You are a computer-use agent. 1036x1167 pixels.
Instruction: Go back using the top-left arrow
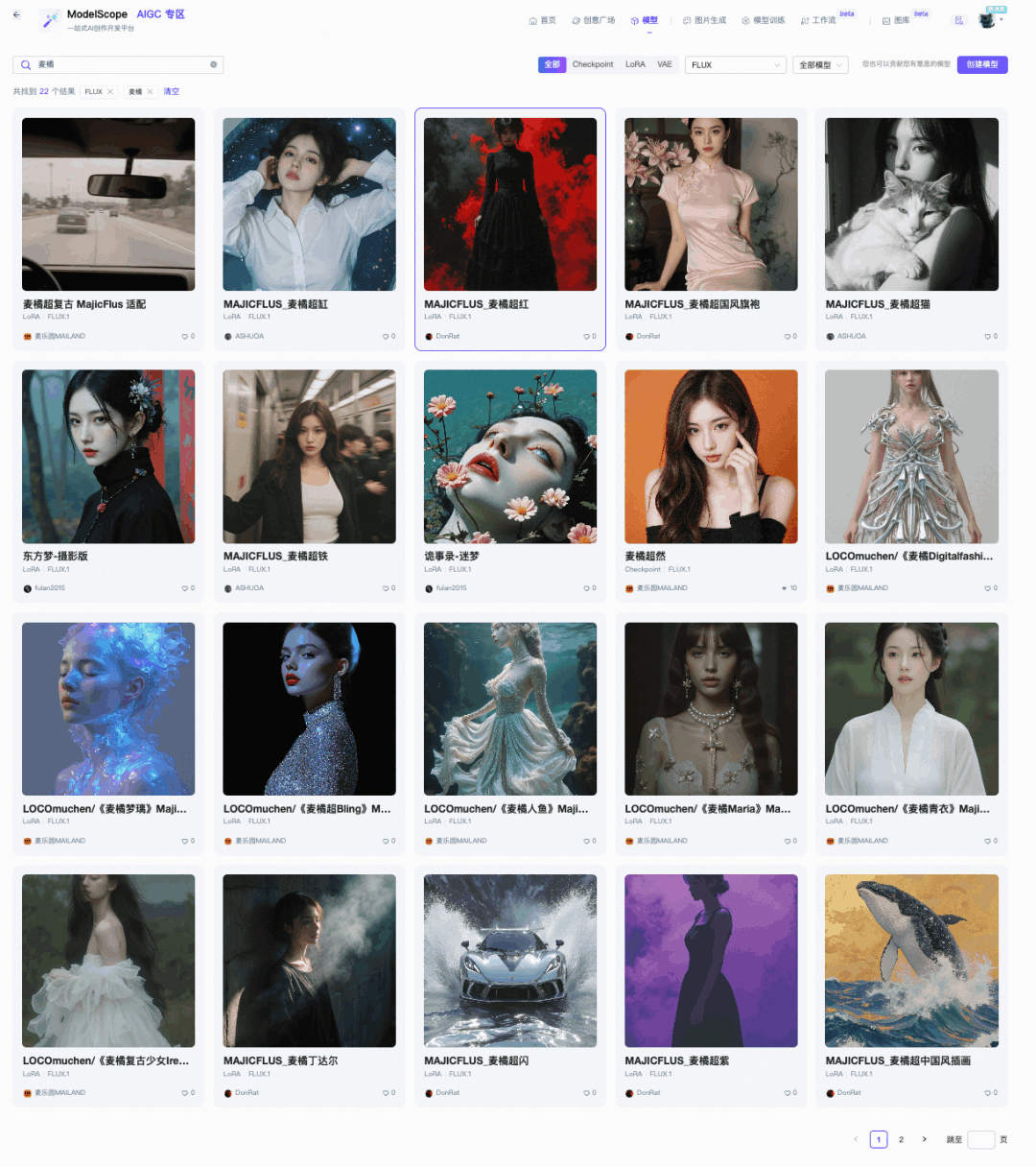tap(16, 14)
